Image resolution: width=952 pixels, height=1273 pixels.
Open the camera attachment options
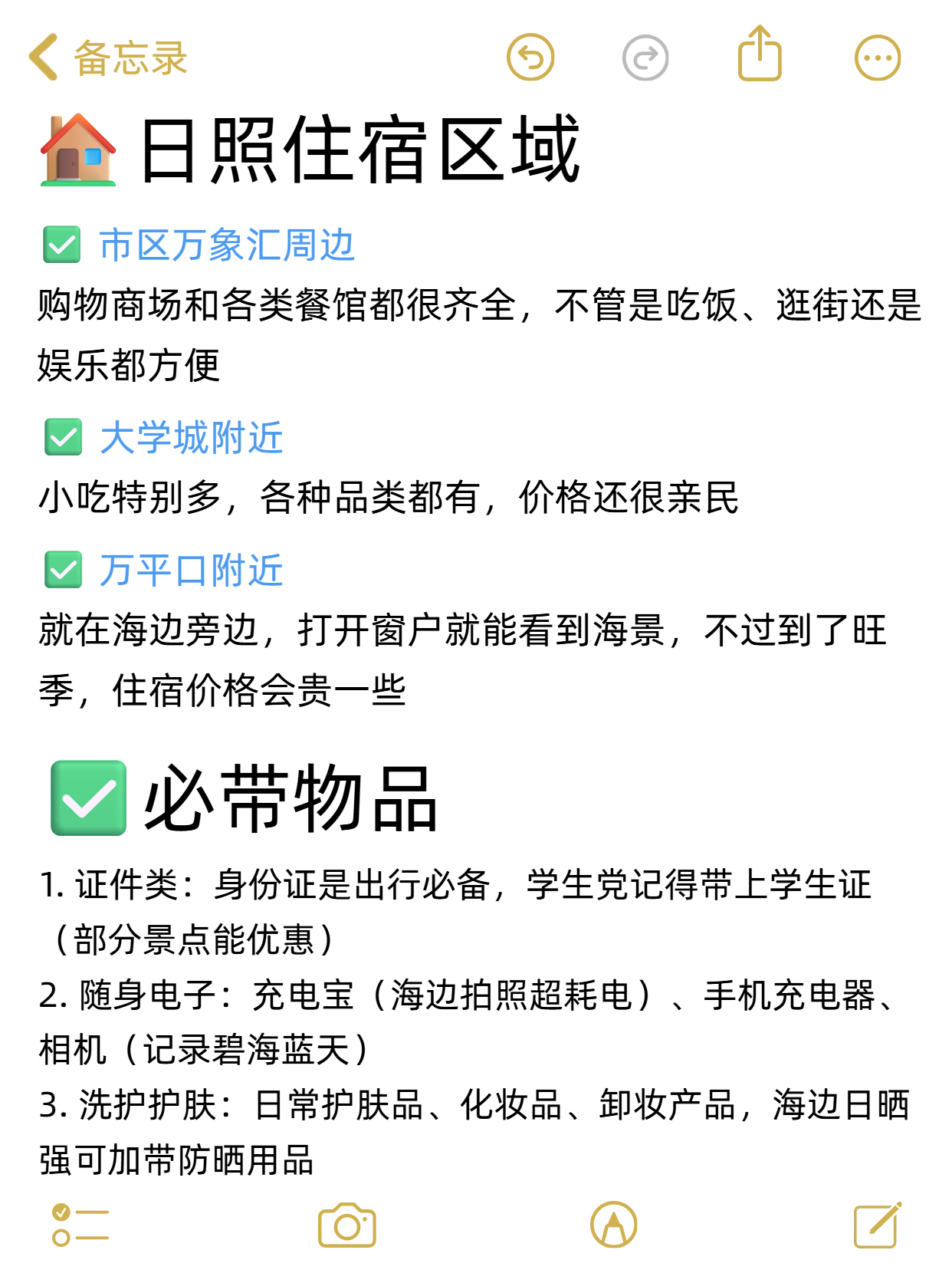click(347, 1225)
